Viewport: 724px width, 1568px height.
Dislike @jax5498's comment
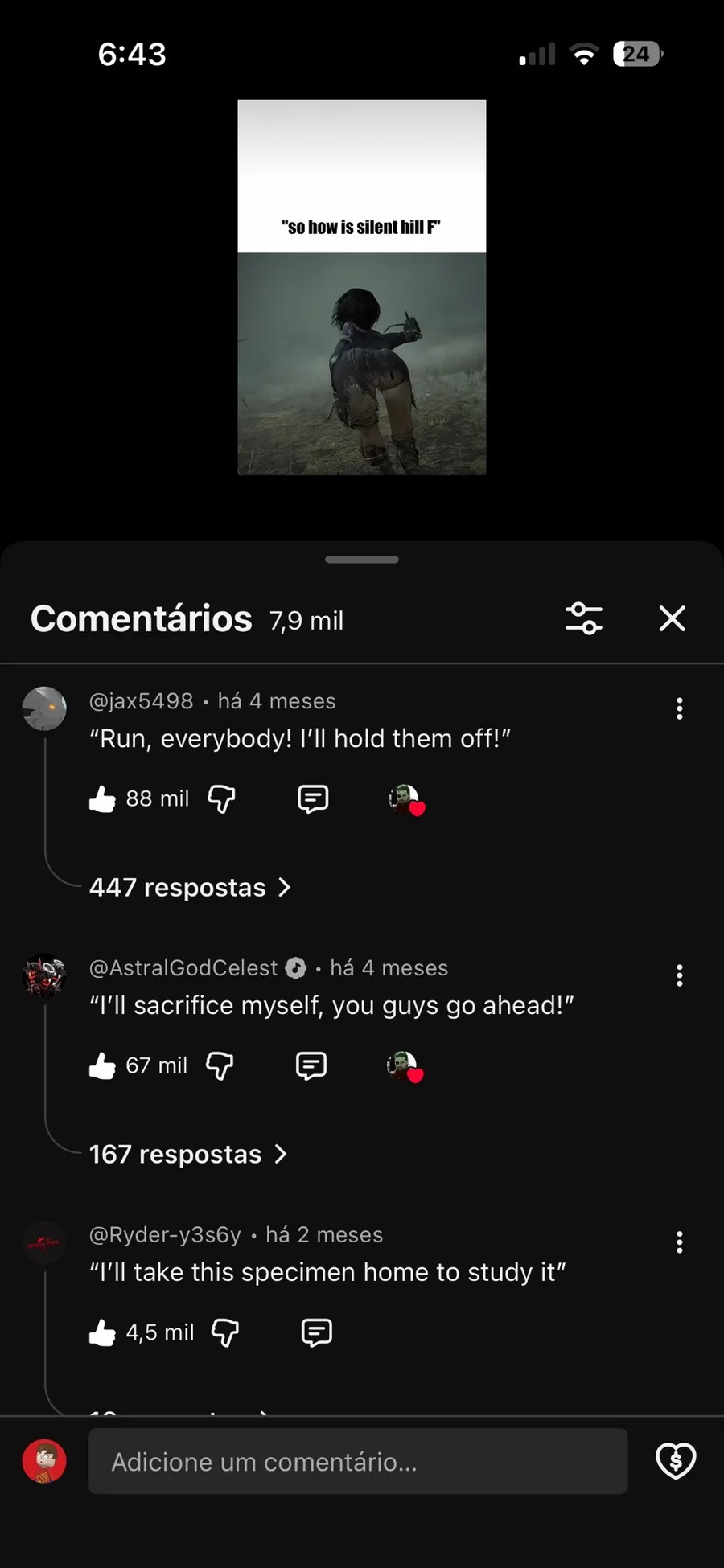click(221, 799)
